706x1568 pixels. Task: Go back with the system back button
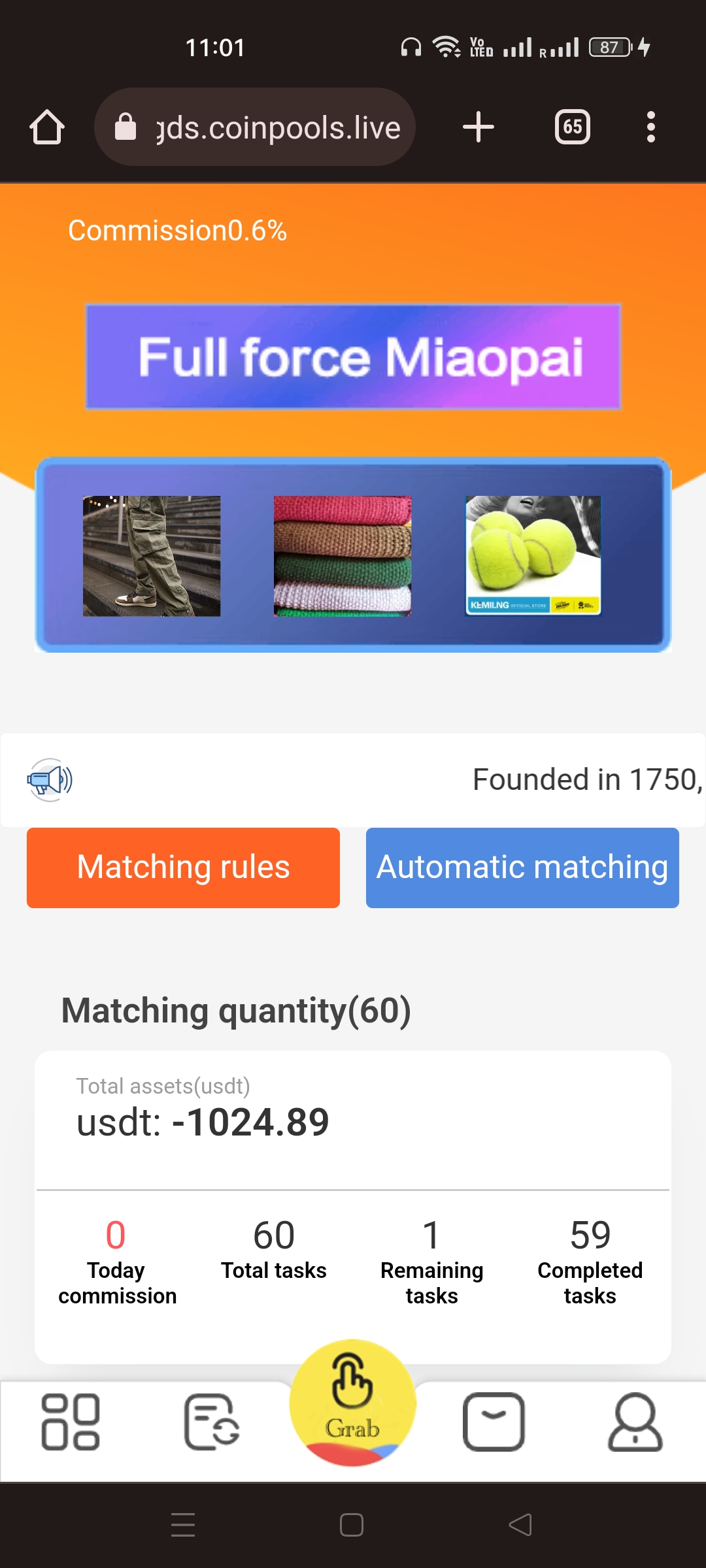520,1525
